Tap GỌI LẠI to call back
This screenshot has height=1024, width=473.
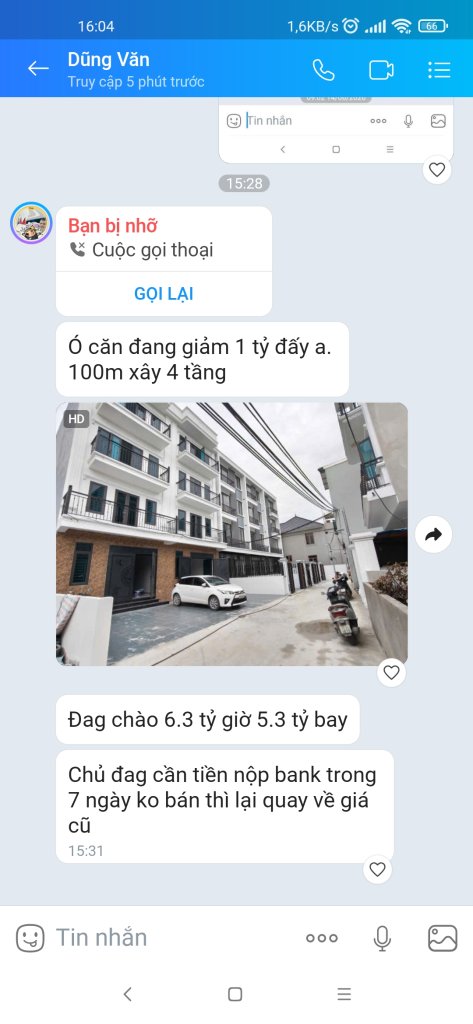pyautogui.click(x=164, y=294)
